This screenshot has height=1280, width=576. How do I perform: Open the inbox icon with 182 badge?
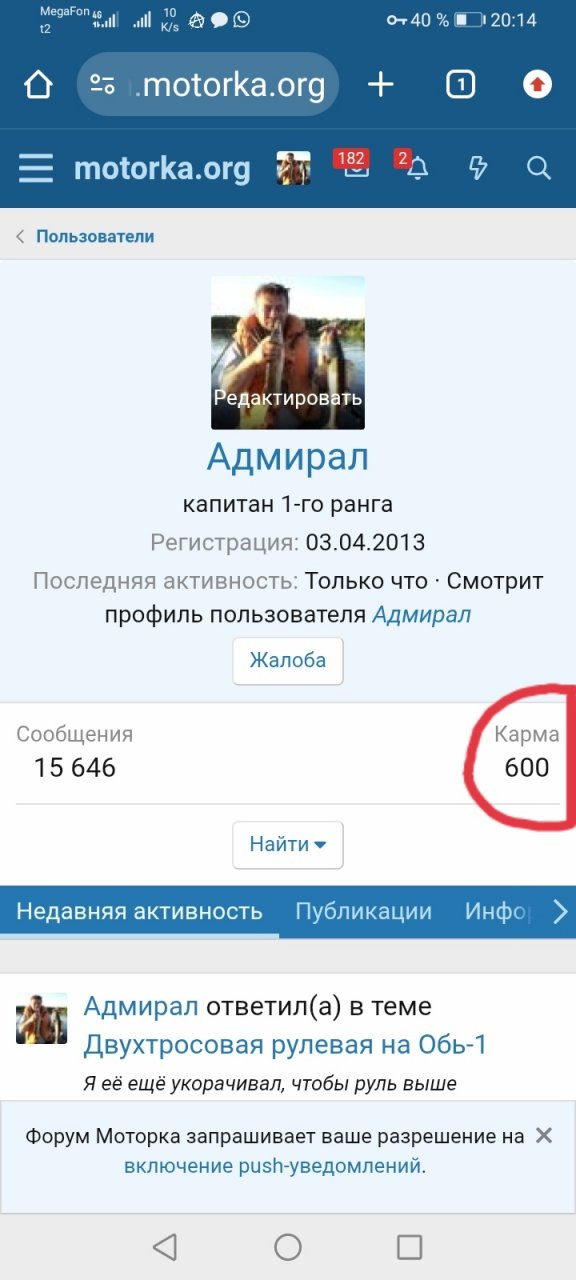pyautogui.click(x=354, y=166)
